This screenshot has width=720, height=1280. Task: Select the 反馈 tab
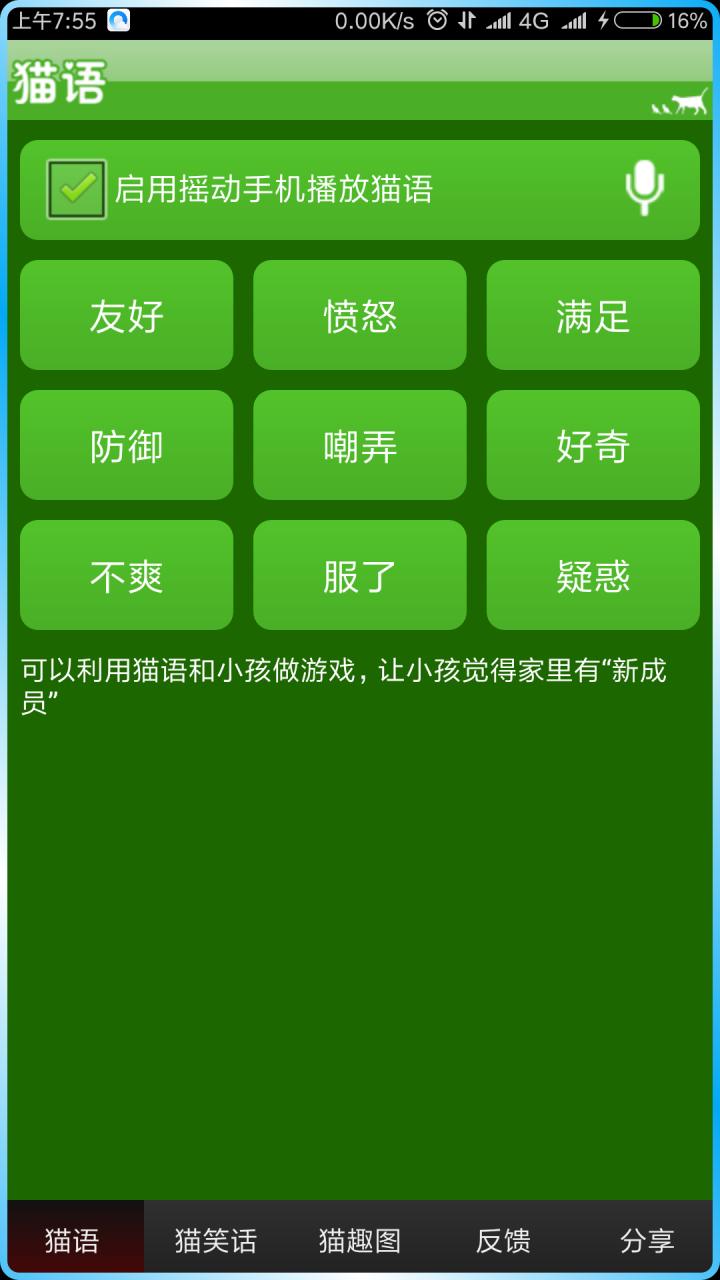point(503,1239)
